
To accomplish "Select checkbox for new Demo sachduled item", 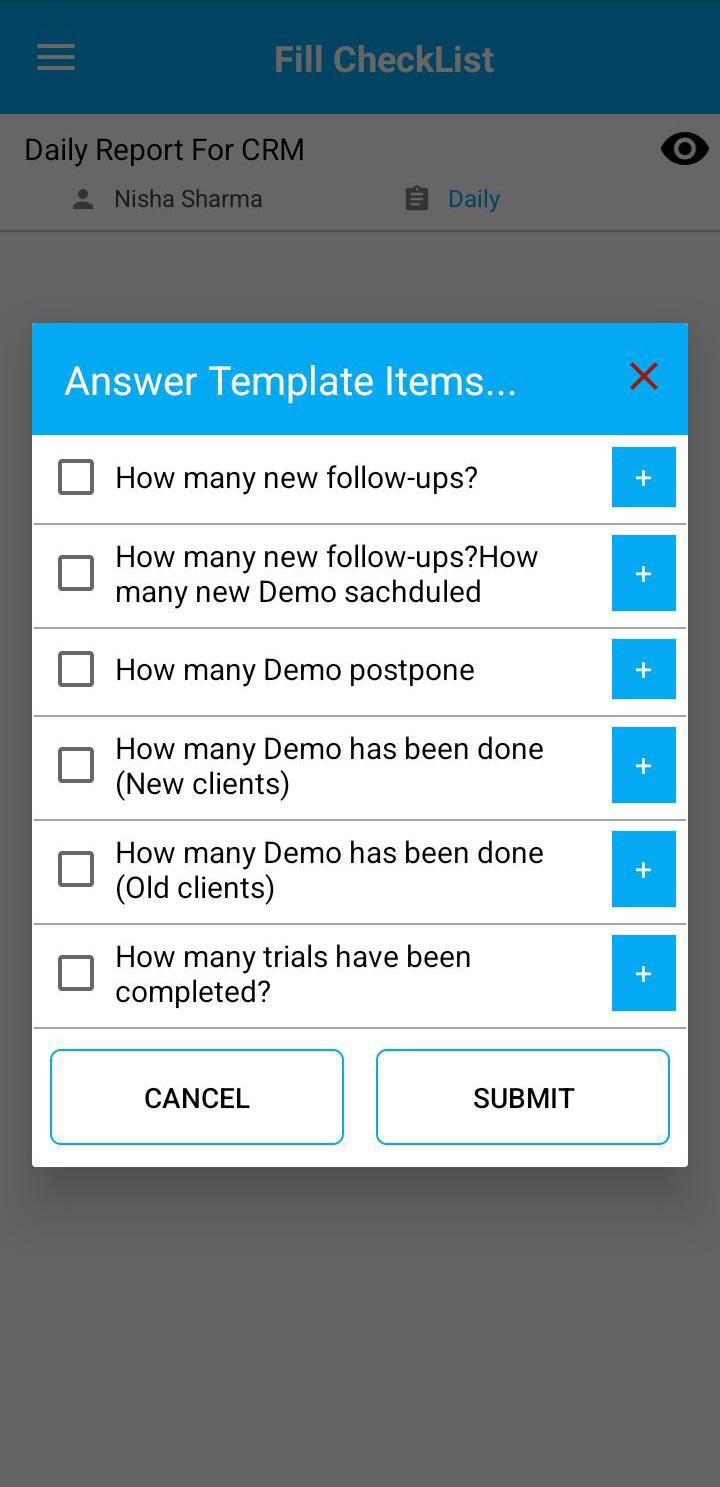I will (75, 572).
